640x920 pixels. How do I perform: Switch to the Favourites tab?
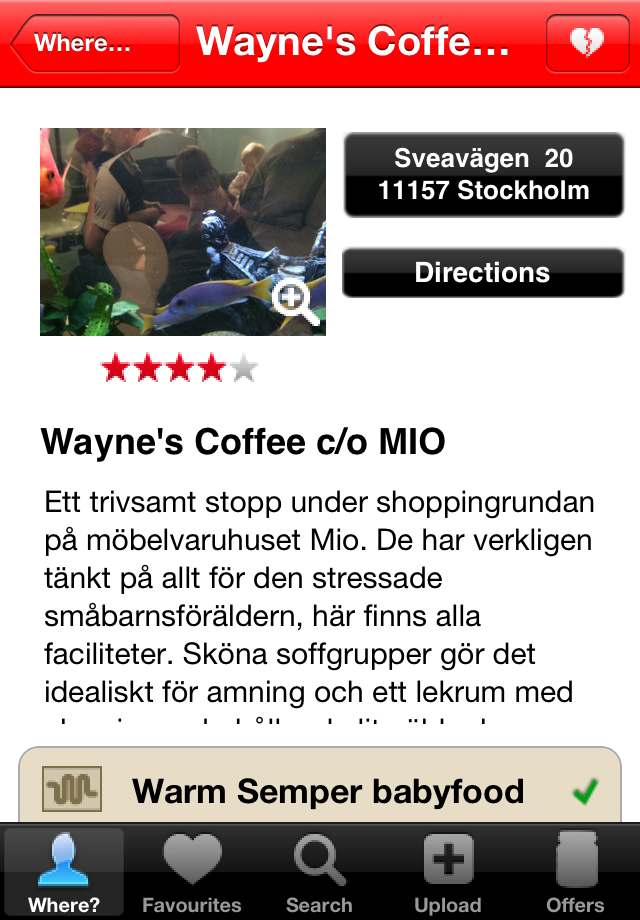tap(192, 872)
